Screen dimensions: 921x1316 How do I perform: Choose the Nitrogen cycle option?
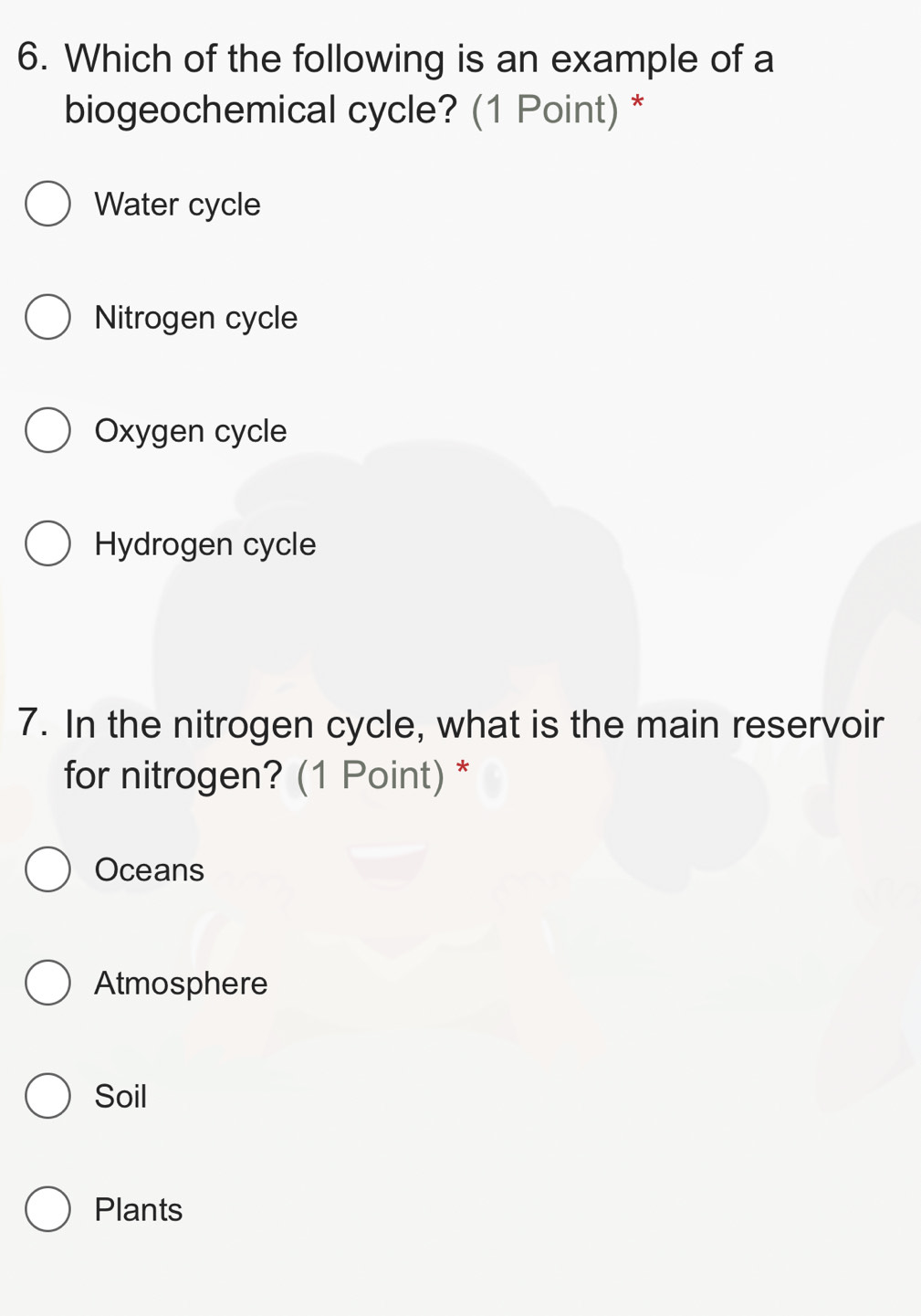(x=47, y=317)
